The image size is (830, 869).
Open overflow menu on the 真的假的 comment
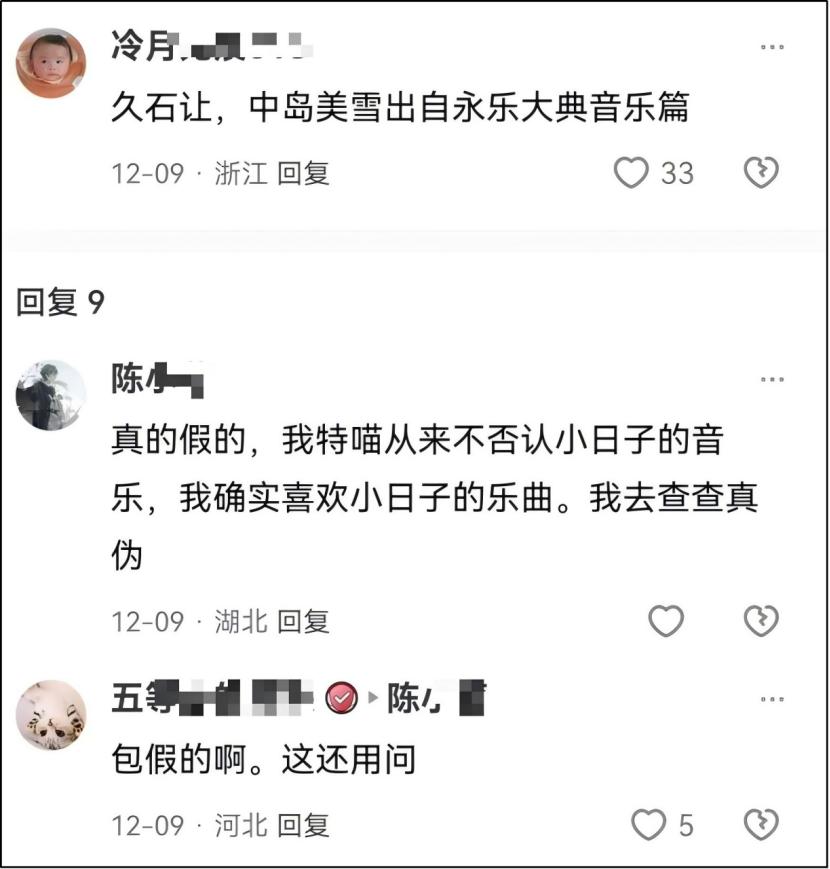[x=771, y=380]
